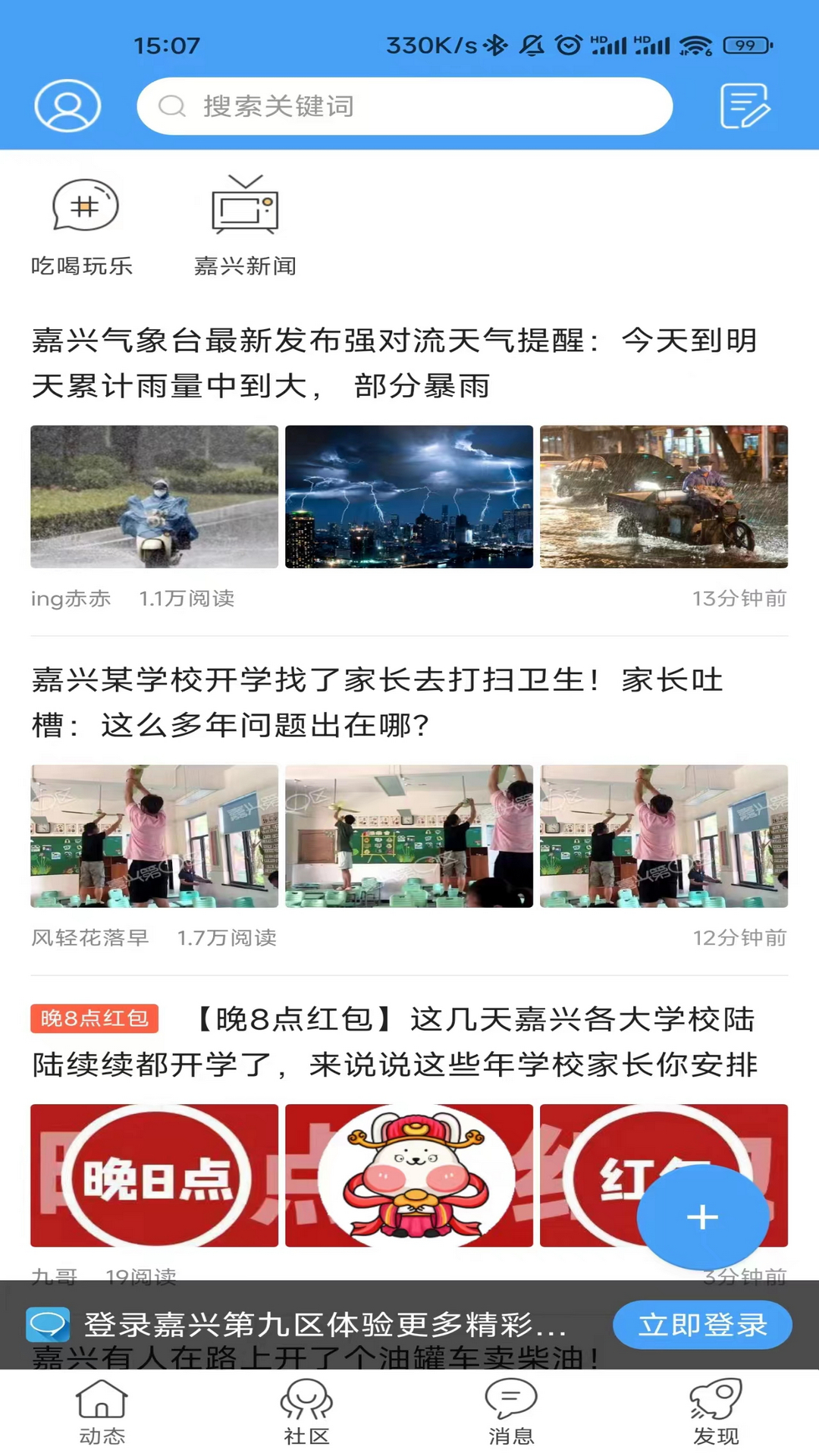Open the 社区 community icon

[306, 1407]
